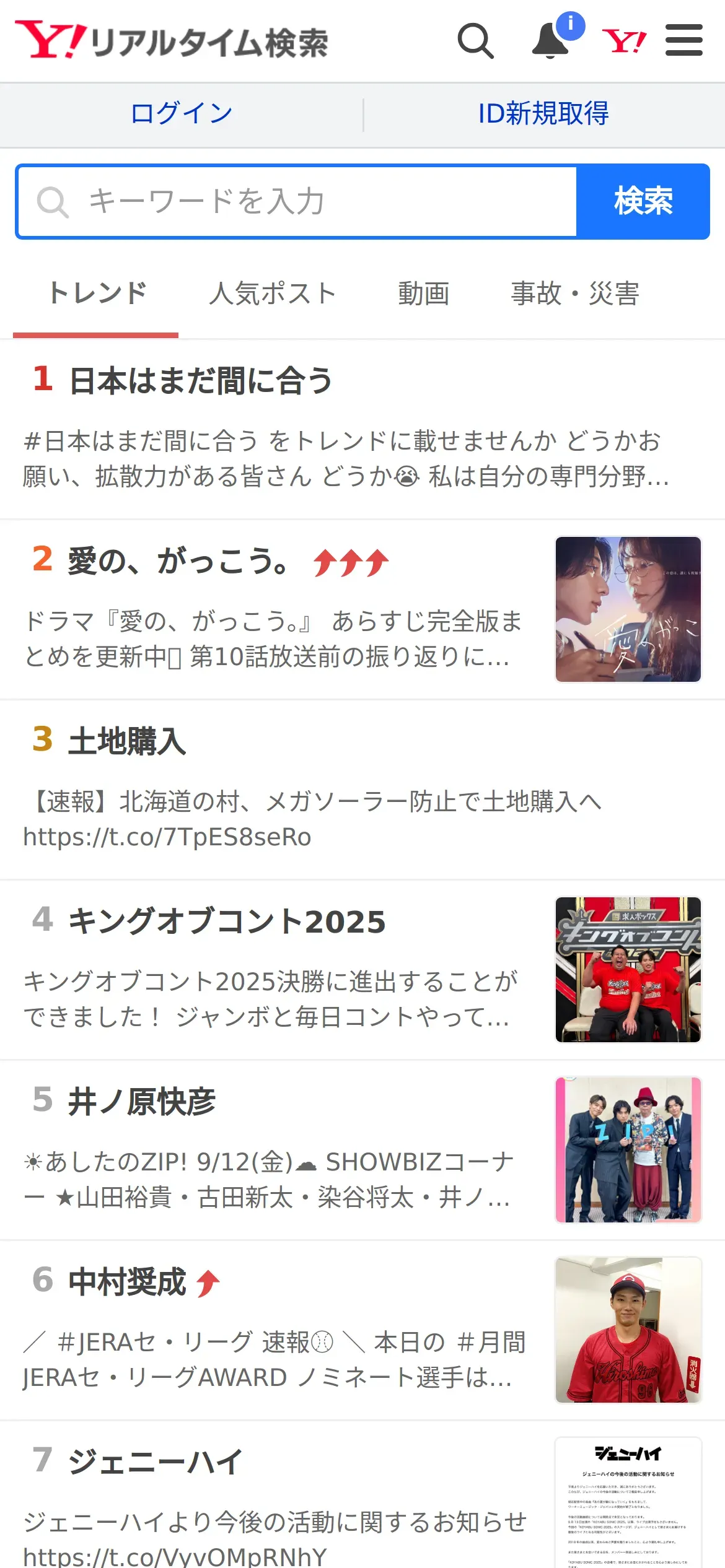This screenshot has height=1568, width=725.
Task: Open trend 1 日本はまだ間に合う
Action: tap(362, 429)
